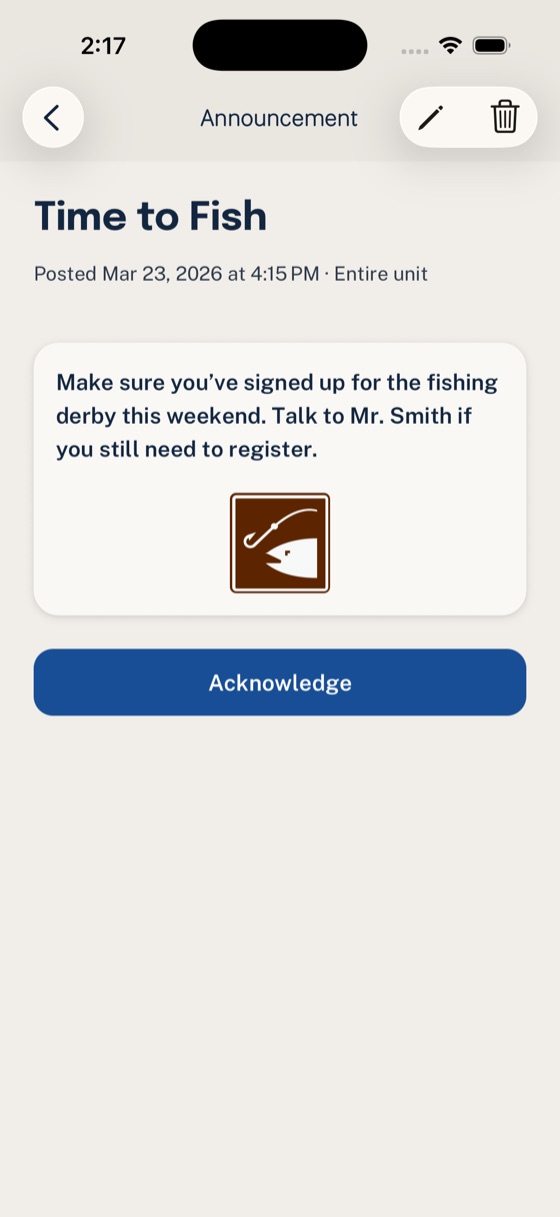
Task: Open the fishing sign image attachment
Action: pos(280,543)
